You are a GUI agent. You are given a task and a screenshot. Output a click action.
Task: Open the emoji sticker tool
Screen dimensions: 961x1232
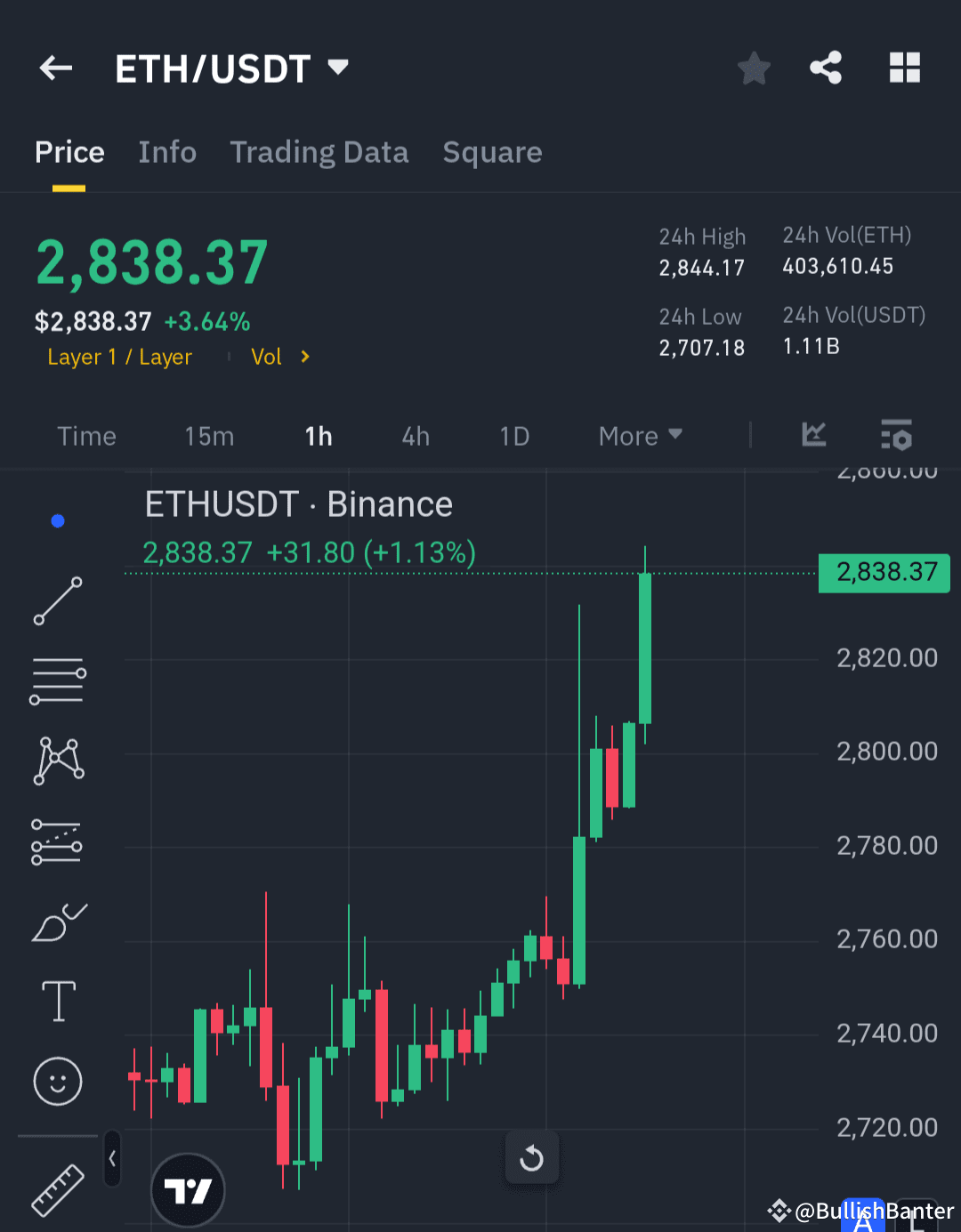click(x=57, y=1082)
